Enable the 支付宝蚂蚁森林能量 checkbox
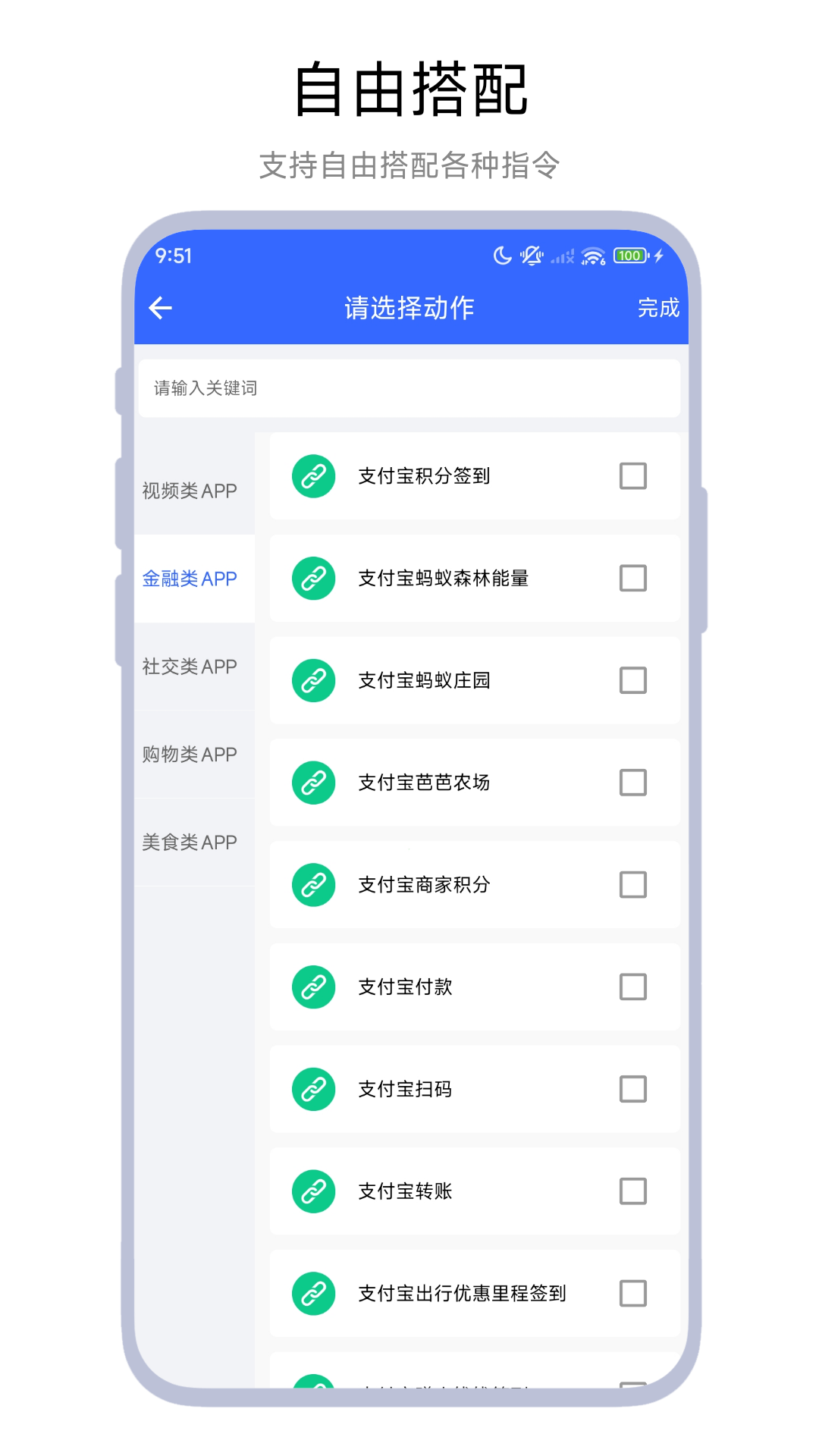Viewport: 819px width, 1456px height. click(633, 579)
